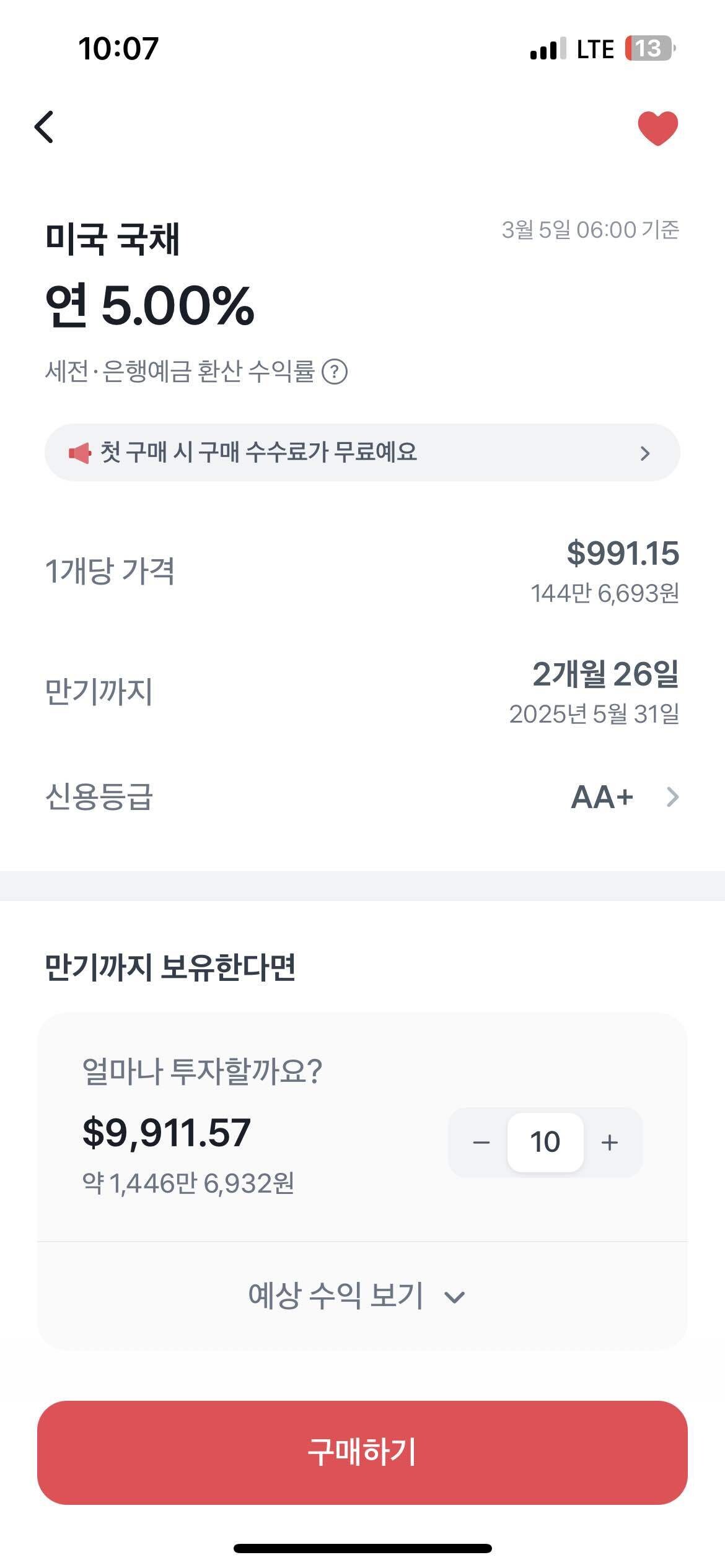The width and height of the screenshot is (725, 1568).
Task: Tap the megaphone icon in the promotion banner
Action: [80, 453]
